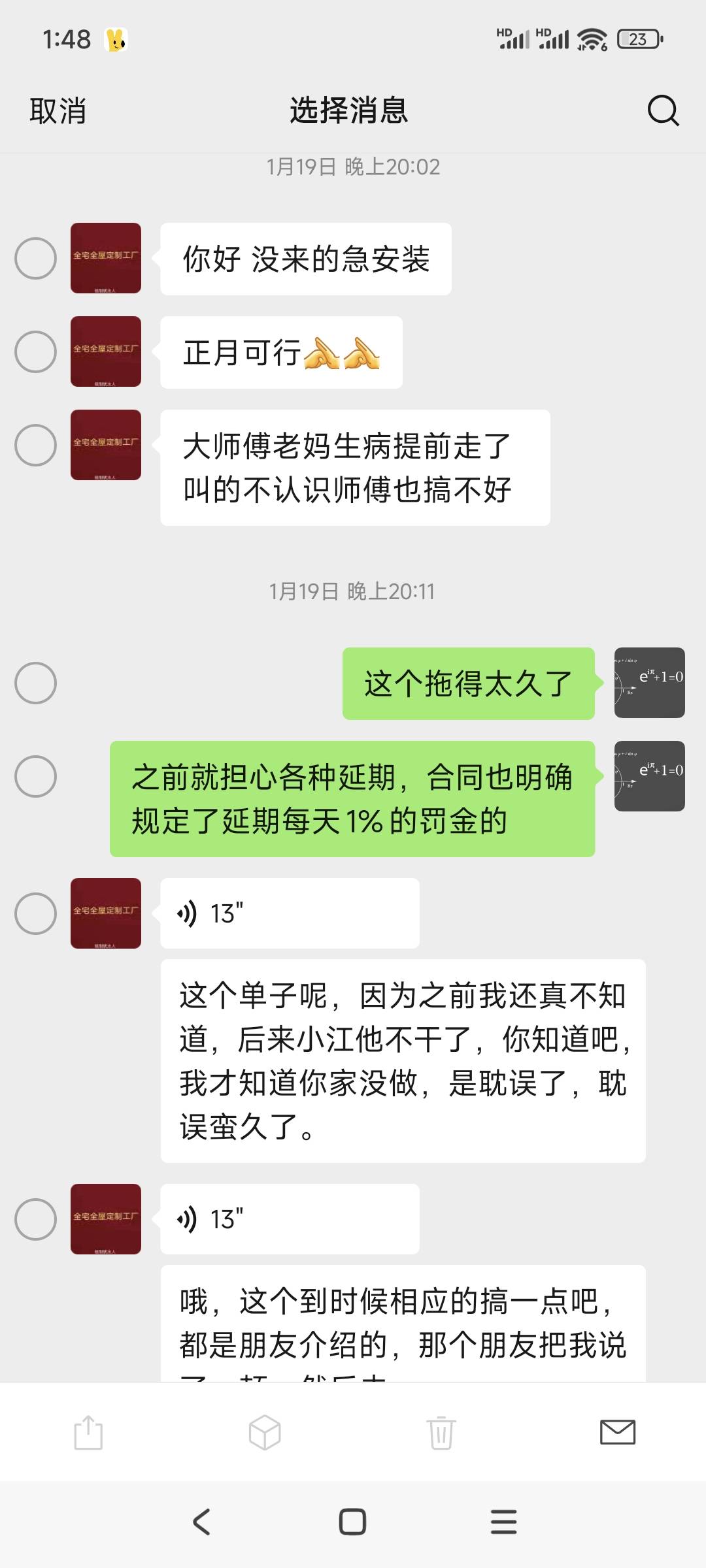
Task: Select the message 这个拖得太久了
Action: click(x=35, y=683)
